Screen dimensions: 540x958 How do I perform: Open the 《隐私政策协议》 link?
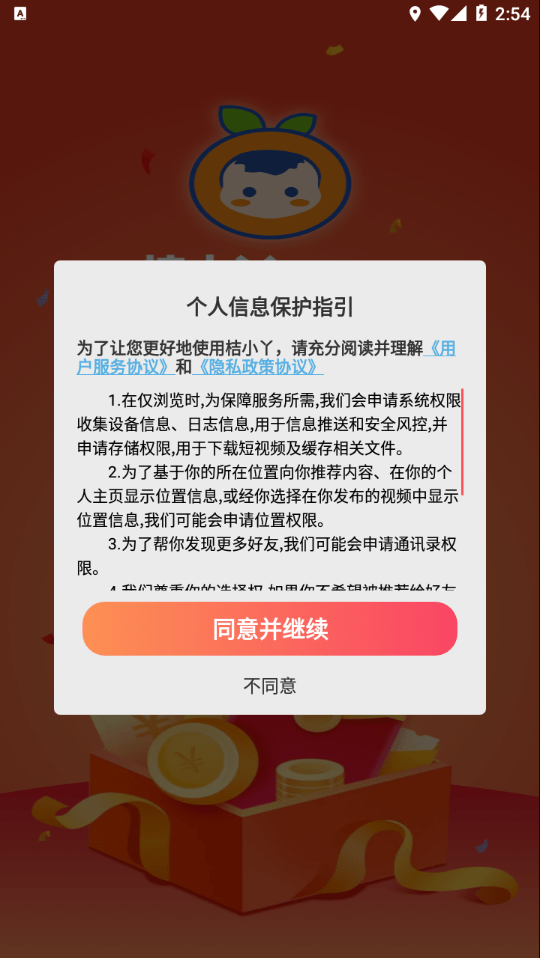point(257,367)
